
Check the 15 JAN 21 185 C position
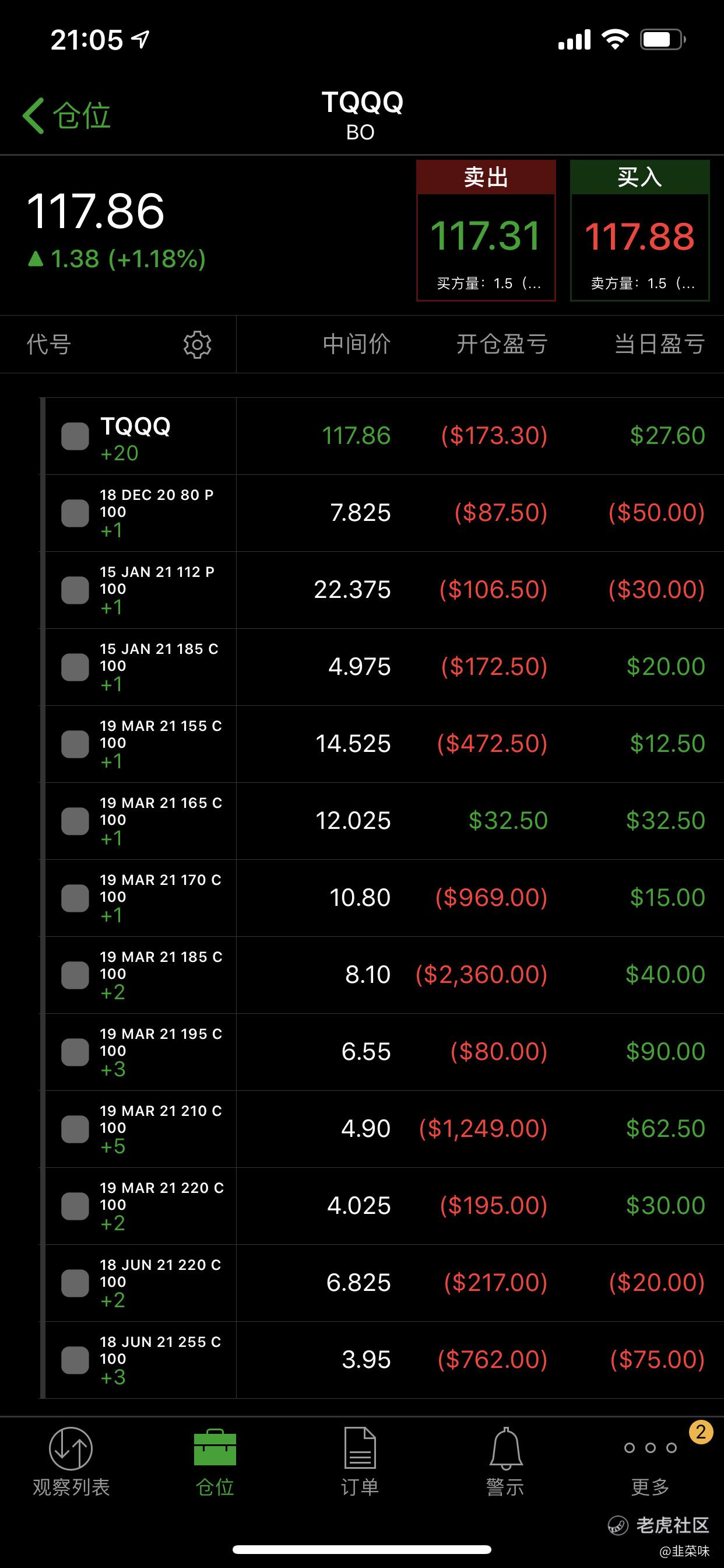pyautogui.click(x=75, y=667)
